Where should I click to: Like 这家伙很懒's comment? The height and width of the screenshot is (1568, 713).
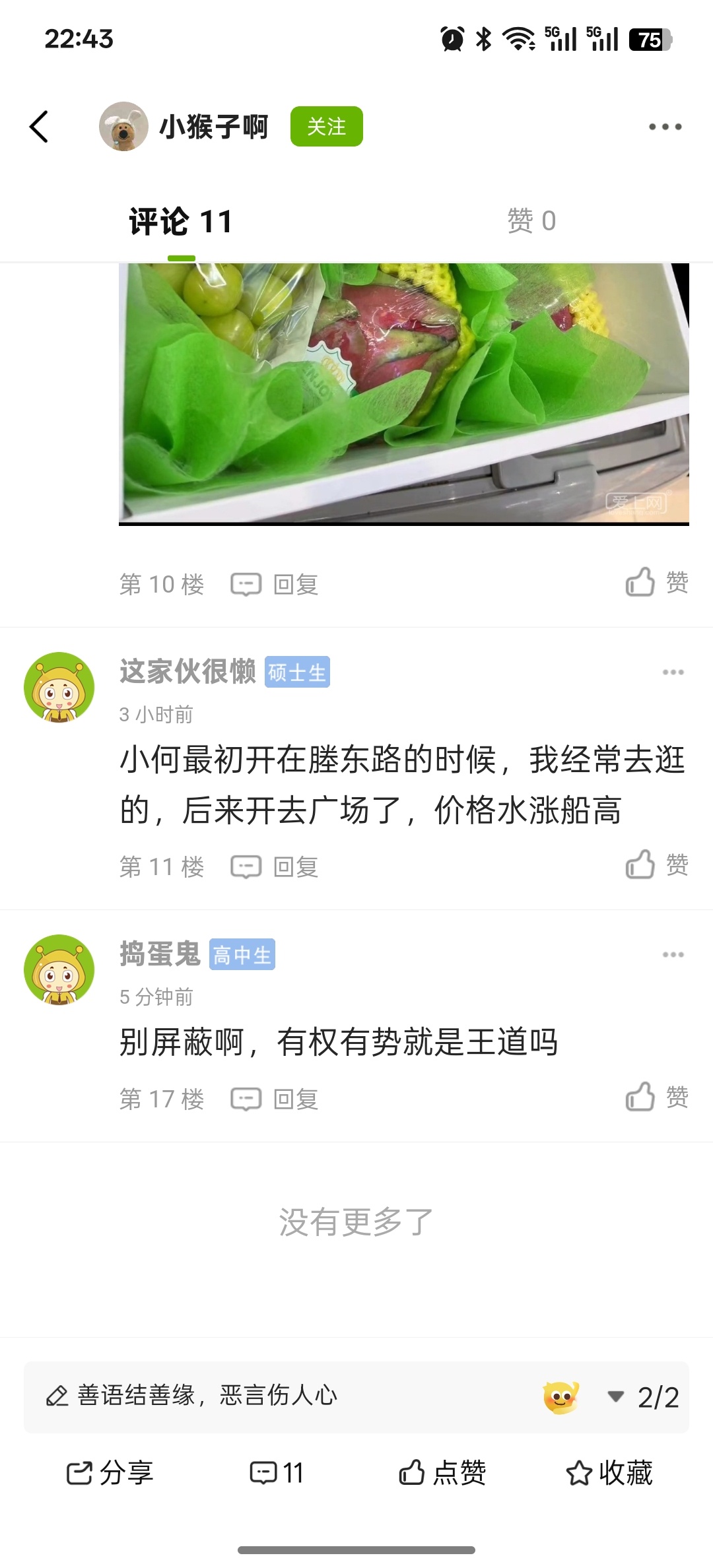click(x=656, y=865)
